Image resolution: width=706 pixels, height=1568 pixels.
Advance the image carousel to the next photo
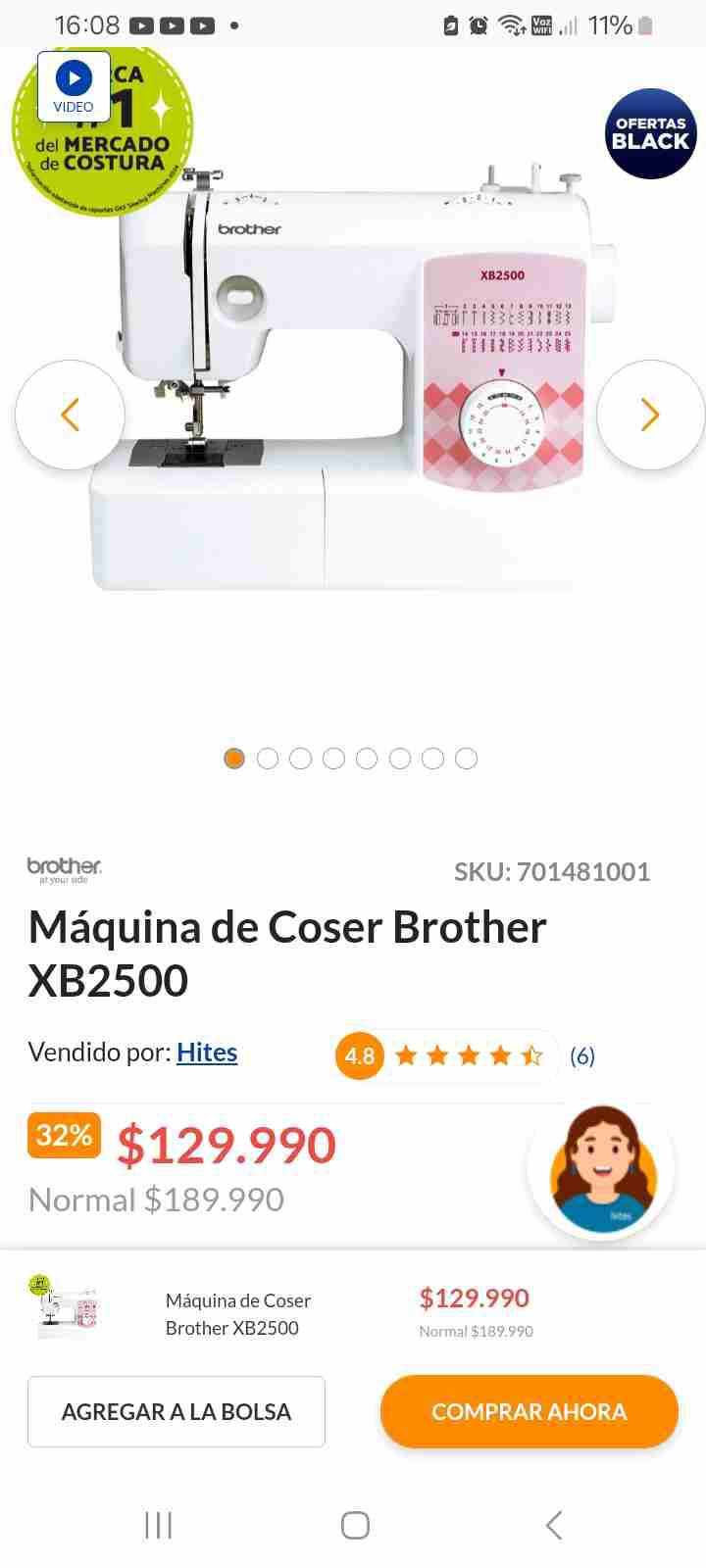(650, 415)
